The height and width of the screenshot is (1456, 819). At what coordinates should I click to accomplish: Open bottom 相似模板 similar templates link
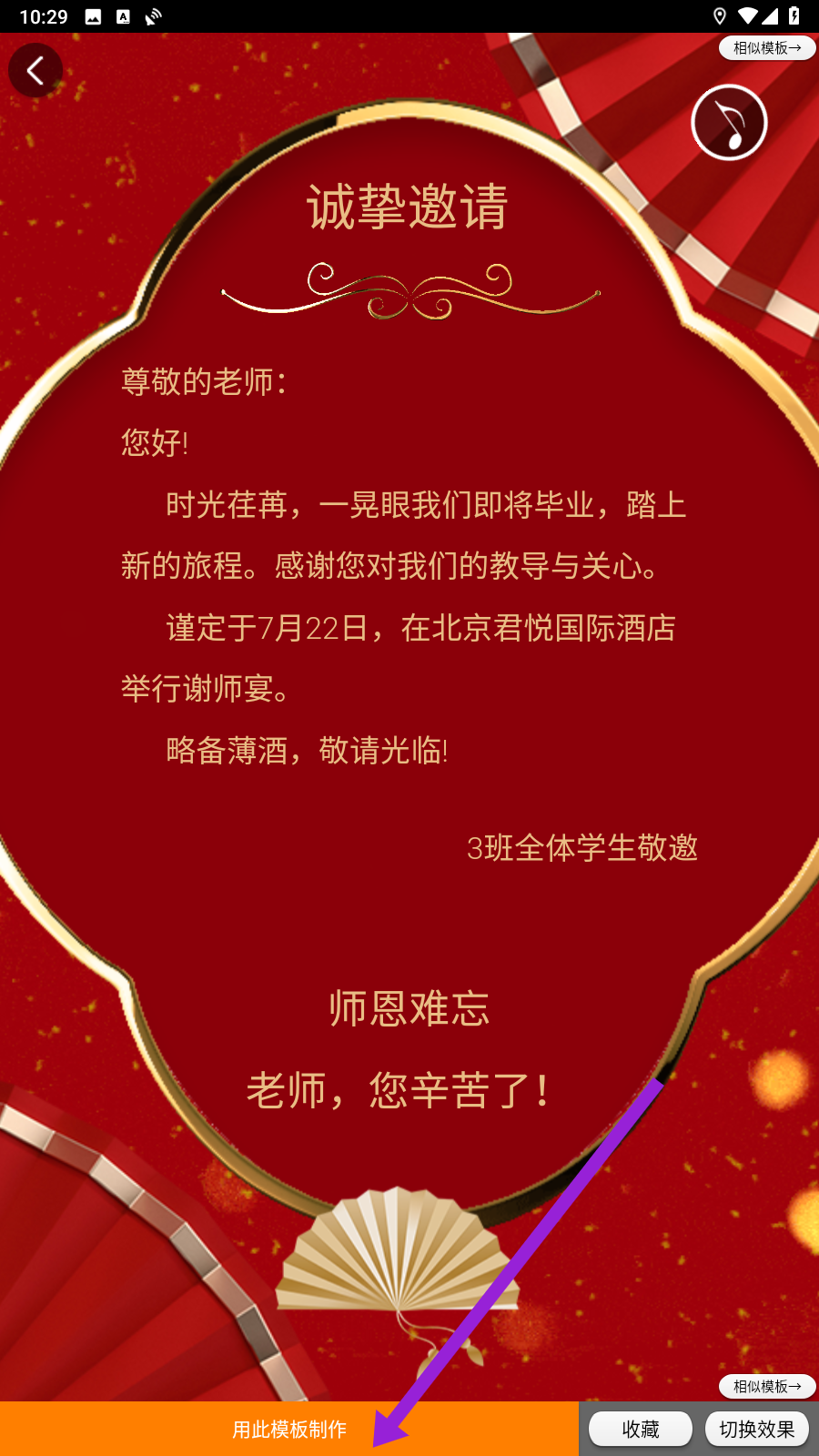[x=767, y=1386]
